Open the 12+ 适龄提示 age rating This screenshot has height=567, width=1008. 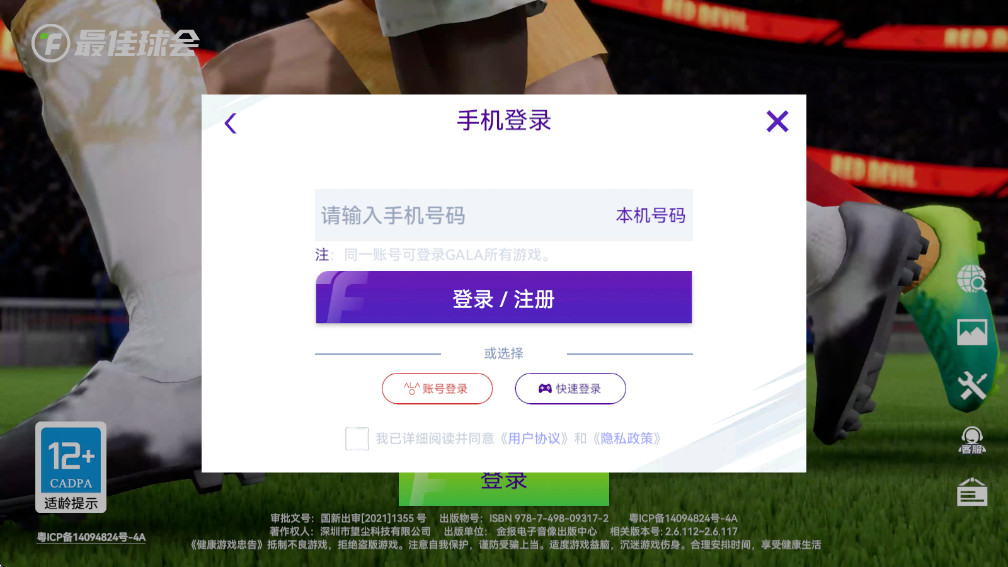click(x=71, y=468)
